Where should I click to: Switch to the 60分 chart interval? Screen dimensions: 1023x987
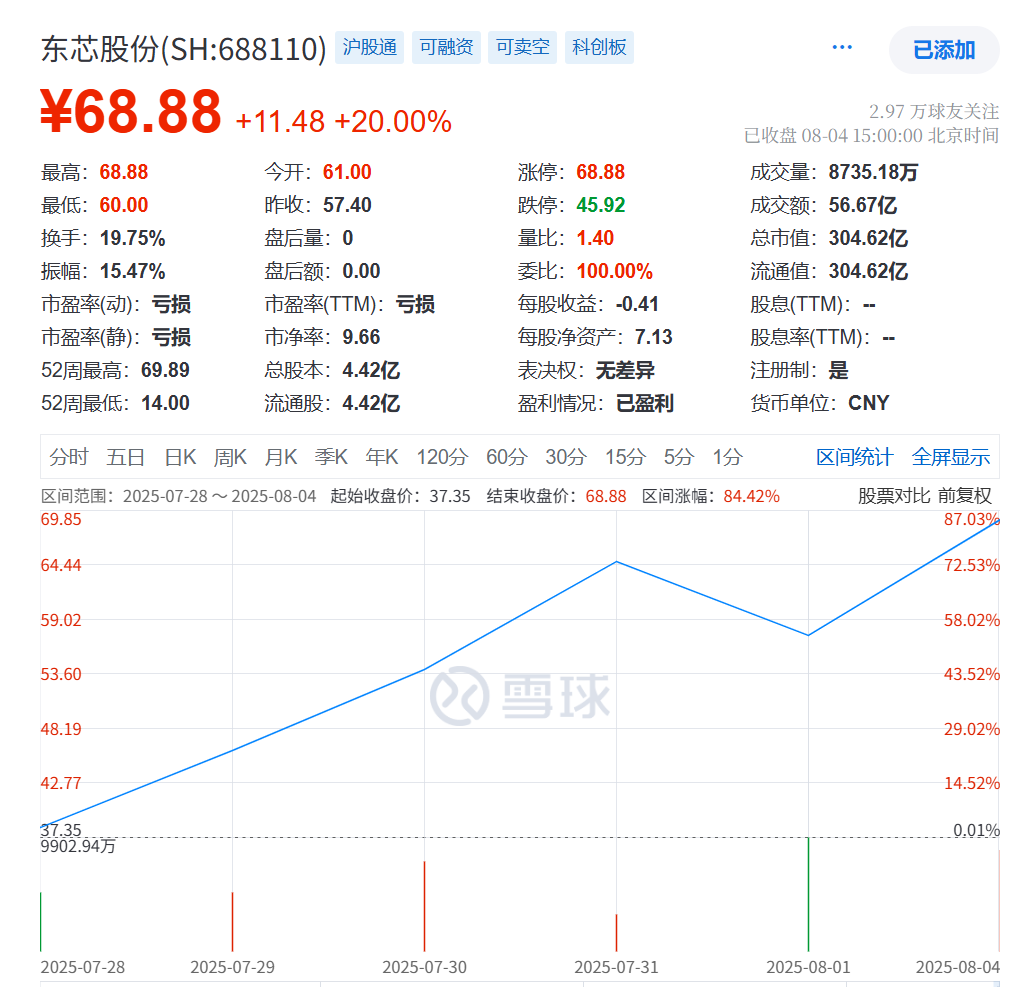(506, 457)
